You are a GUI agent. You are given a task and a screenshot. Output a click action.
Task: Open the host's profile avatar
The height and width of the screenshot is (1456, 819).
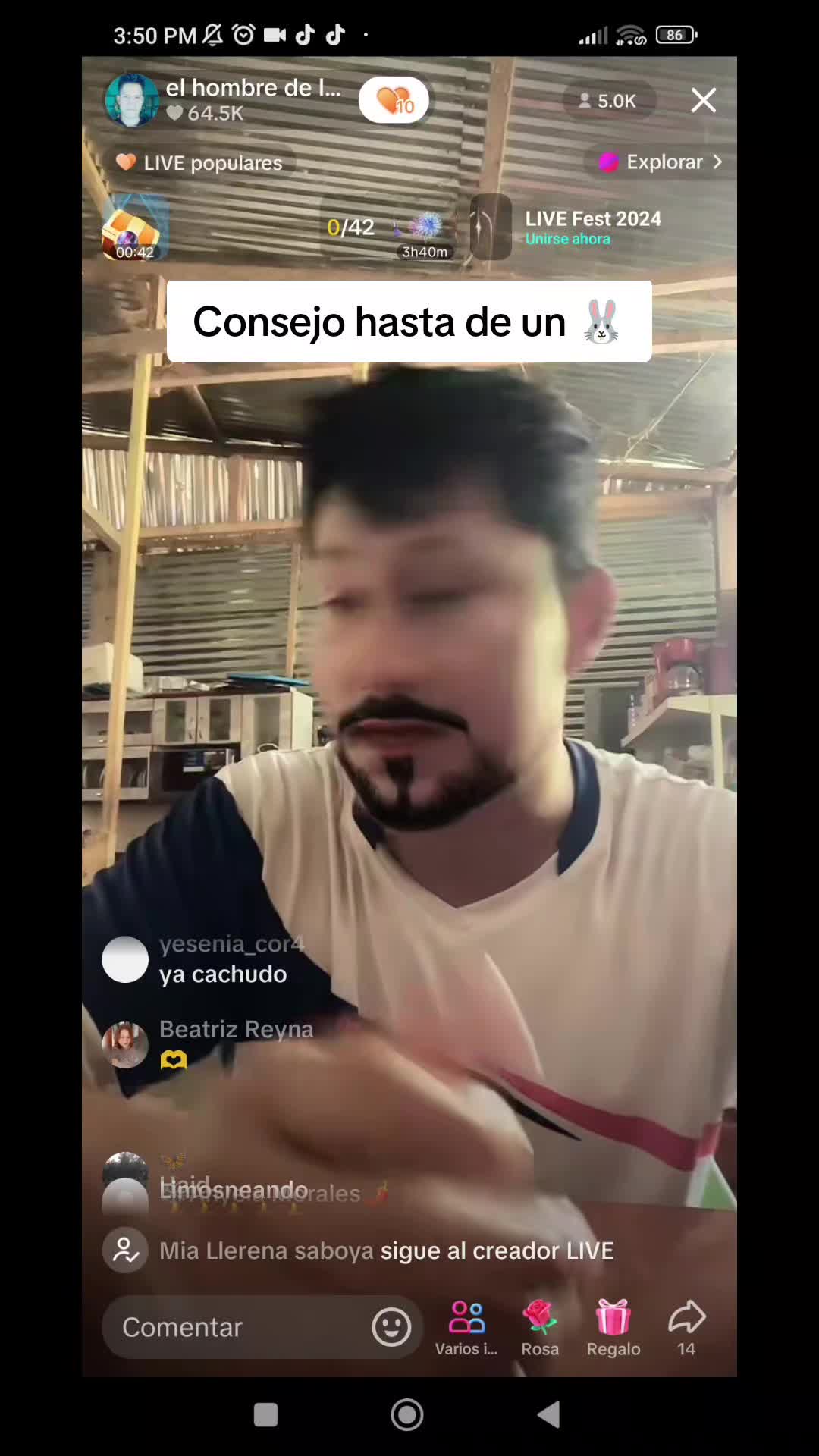pyautogui.click(x=132, y=100)
